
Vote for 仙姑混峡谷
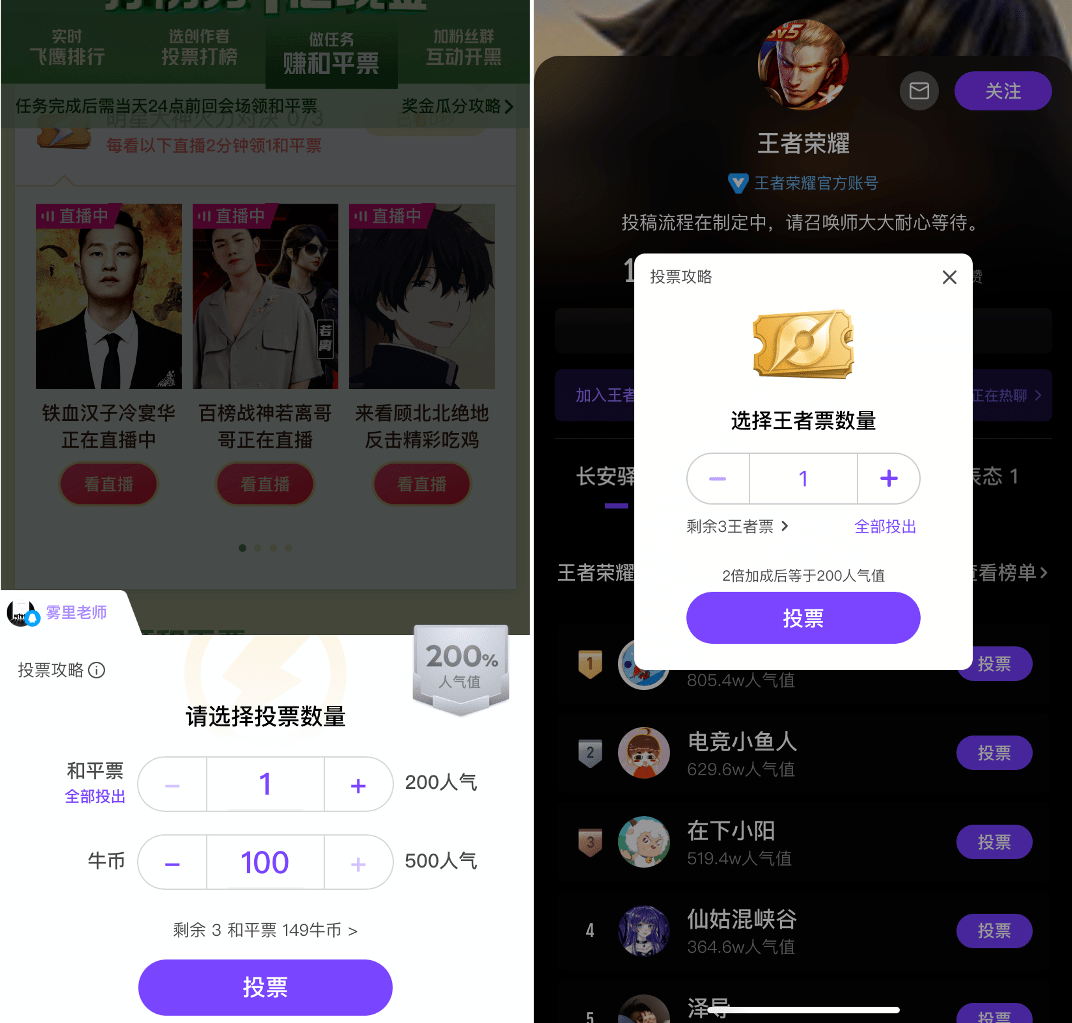[993, 930]
